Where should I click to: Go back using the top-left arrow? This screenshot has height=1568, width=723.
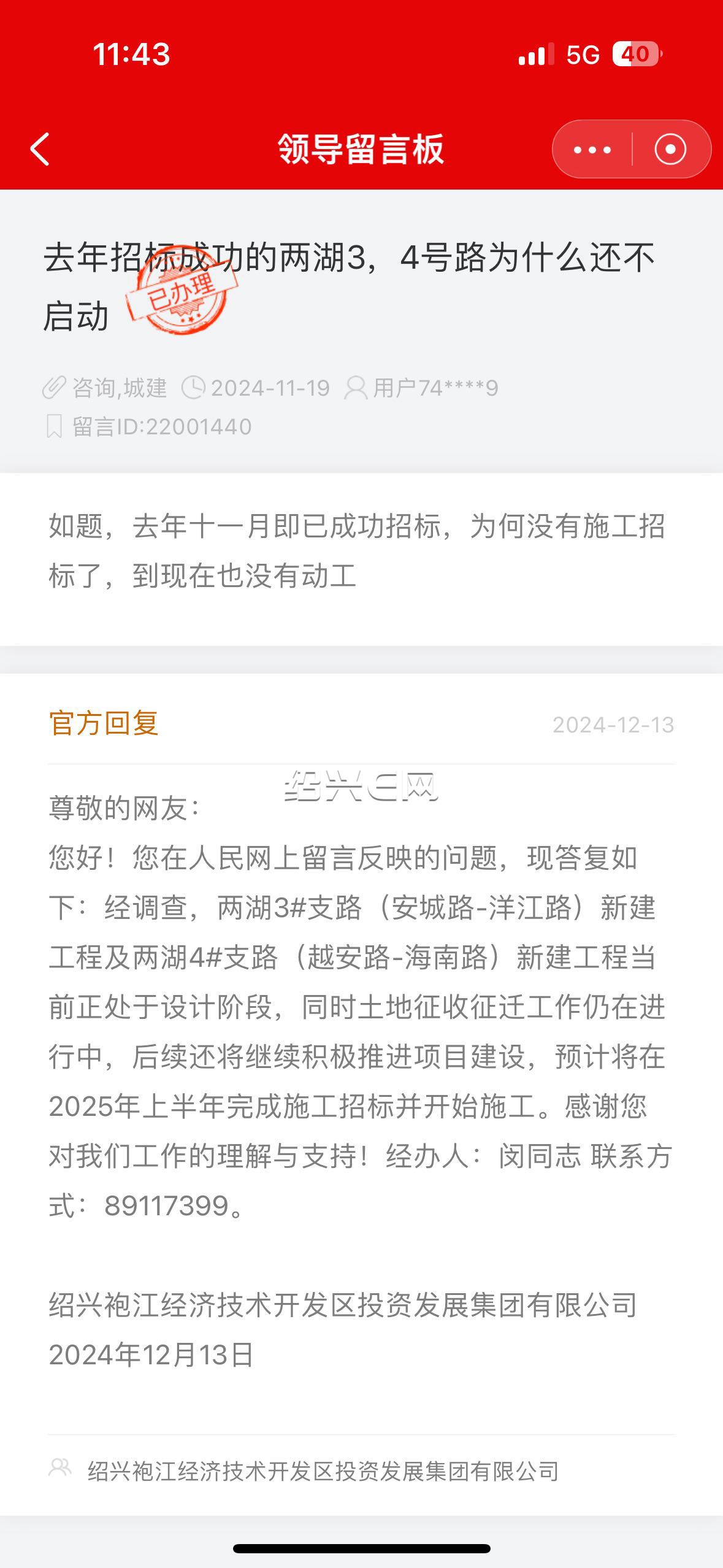(x=40, y=149)
